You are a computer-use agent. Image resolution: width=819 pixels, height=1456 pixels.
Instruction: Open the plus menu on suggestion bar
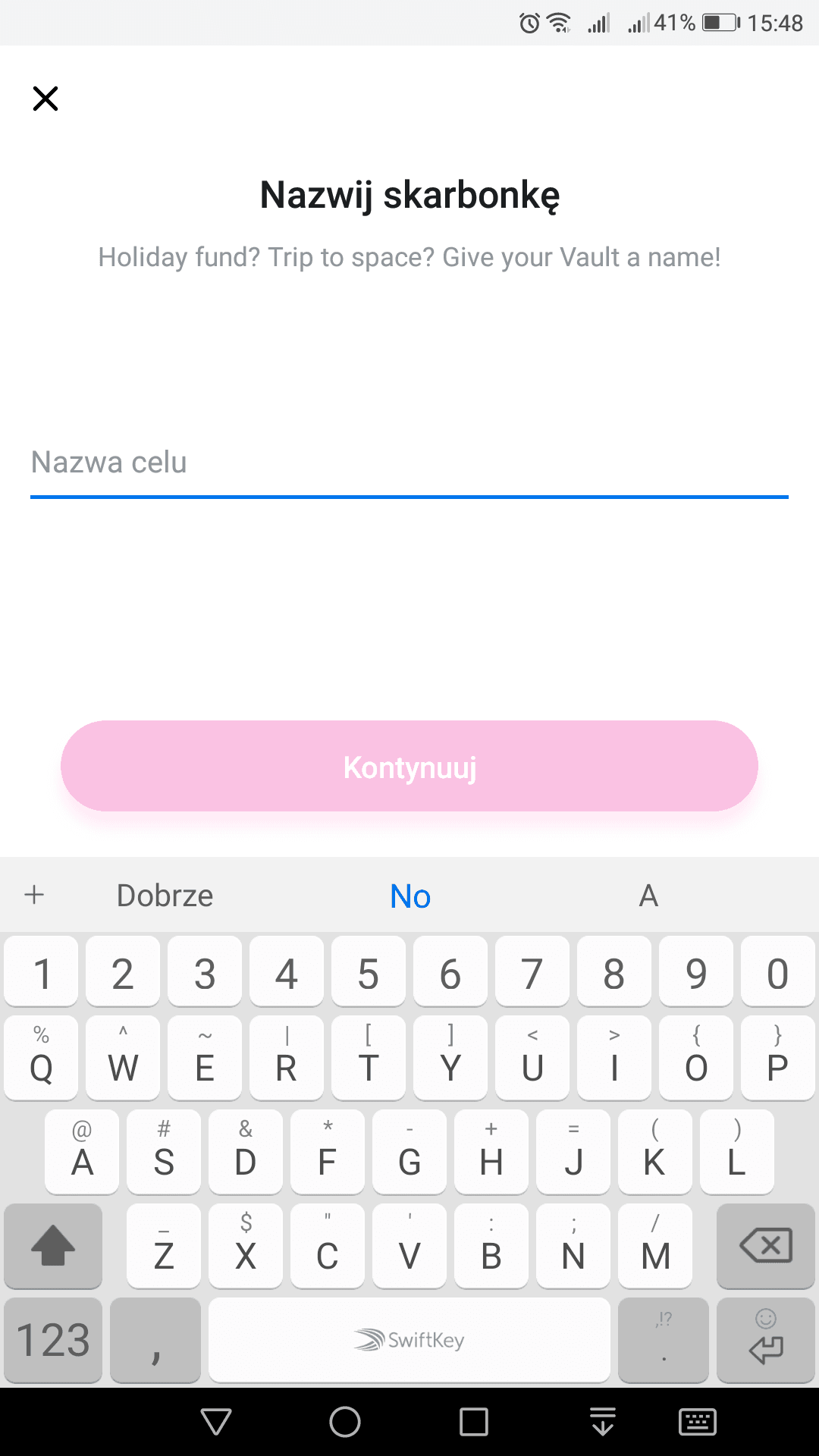click(x=34, y=895)
